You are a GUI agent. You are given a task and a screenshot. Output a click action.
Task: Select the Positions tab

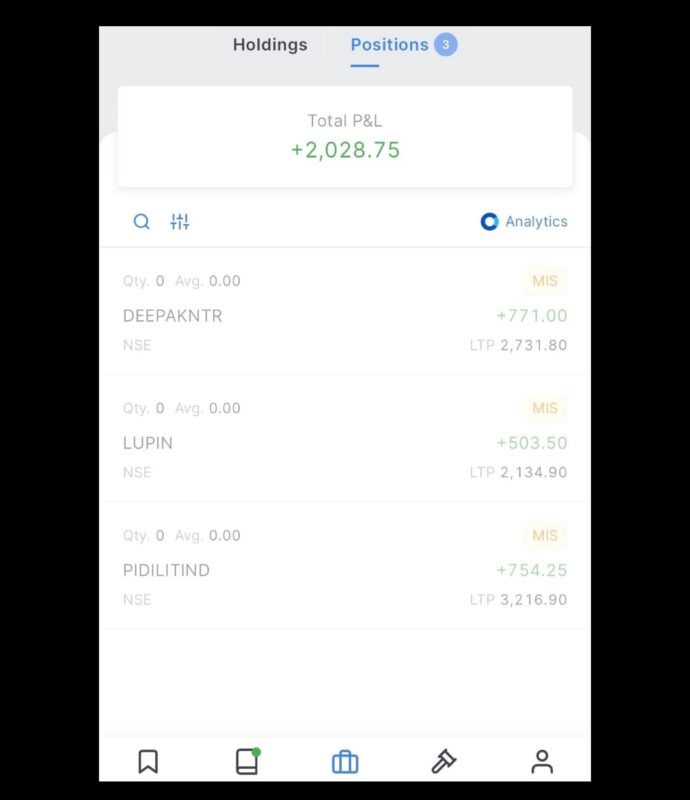click(x=389, y=45)
